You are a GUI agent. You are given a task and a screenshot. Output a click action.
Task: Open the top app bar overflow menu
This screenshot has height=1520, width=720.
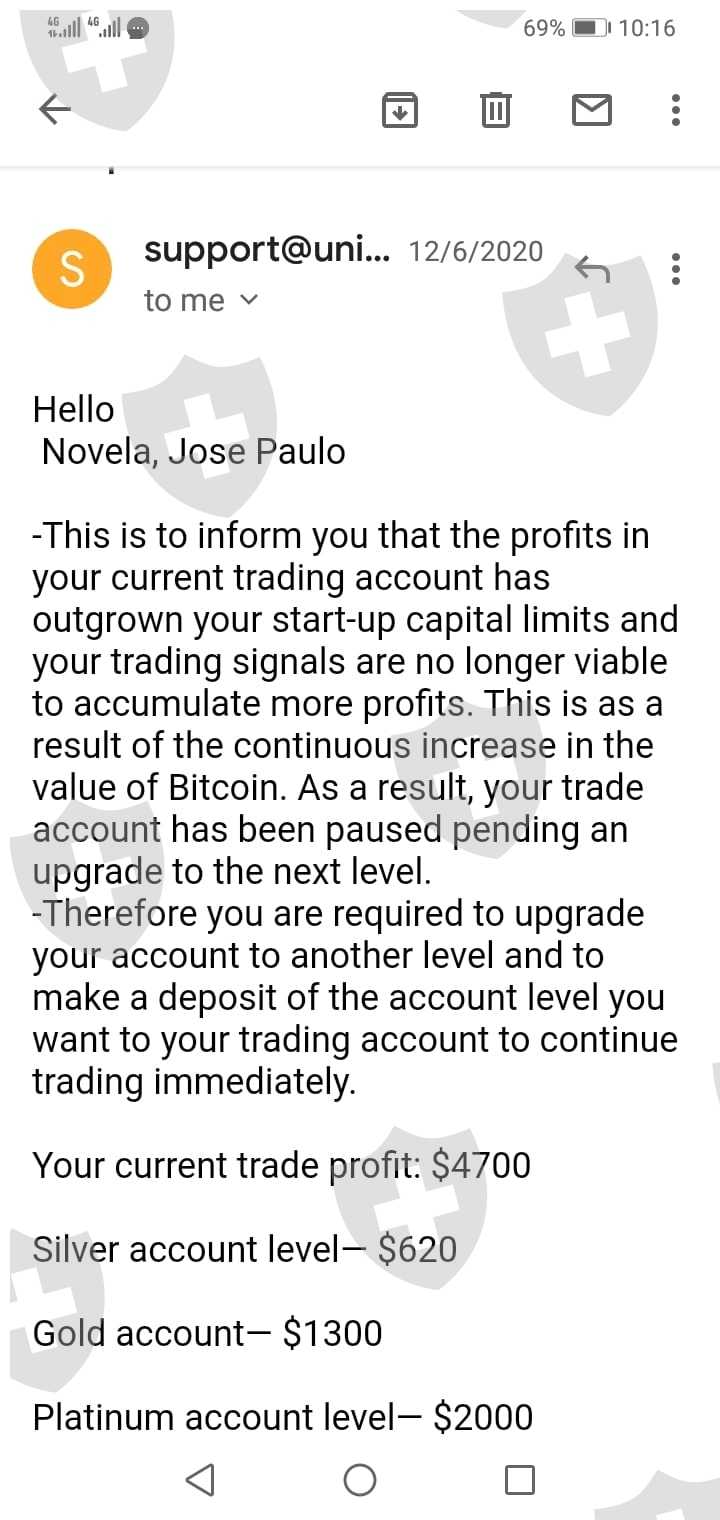(x=676, y=109)
